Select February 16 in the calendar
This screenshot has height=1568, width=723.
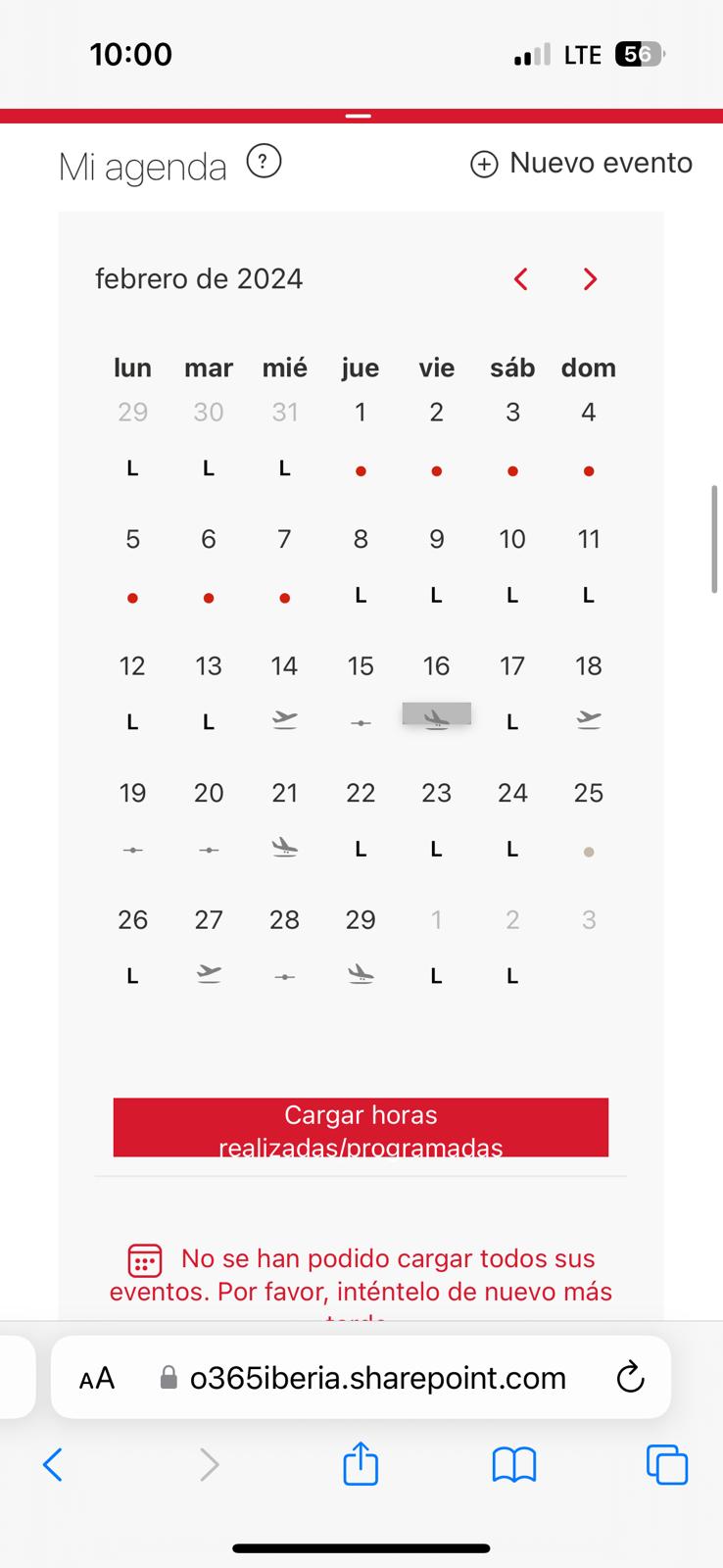437,692
